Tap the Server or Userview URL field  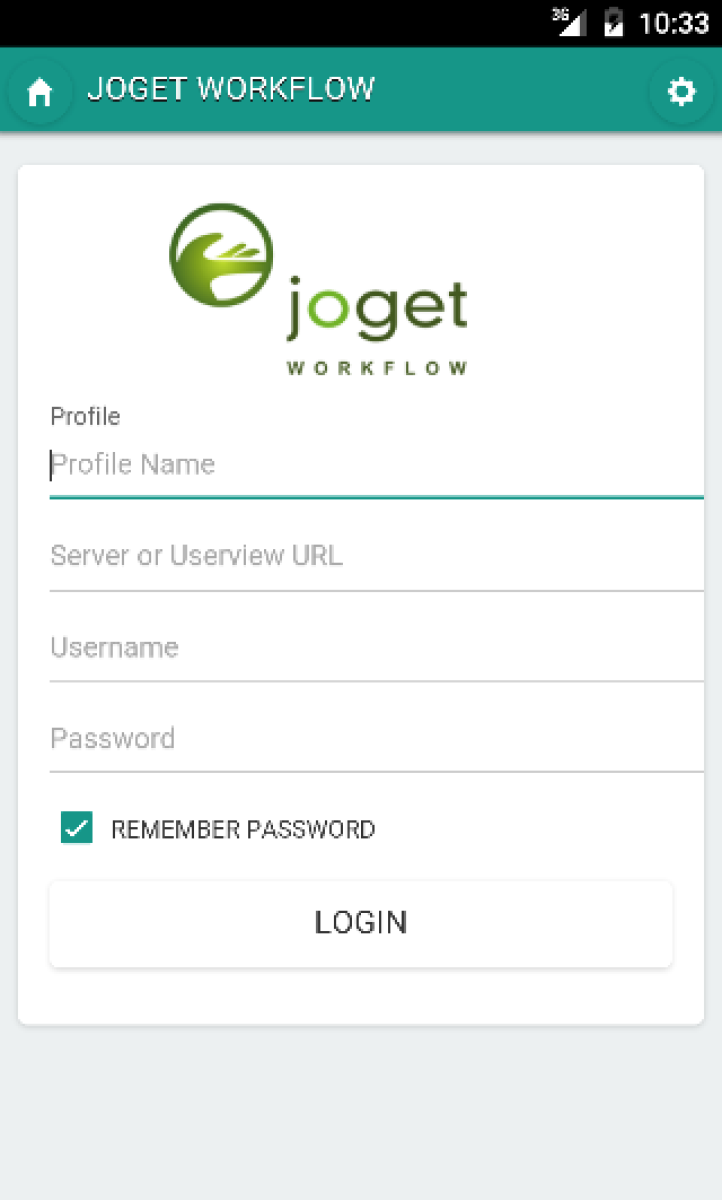click(x=375, y=556)
